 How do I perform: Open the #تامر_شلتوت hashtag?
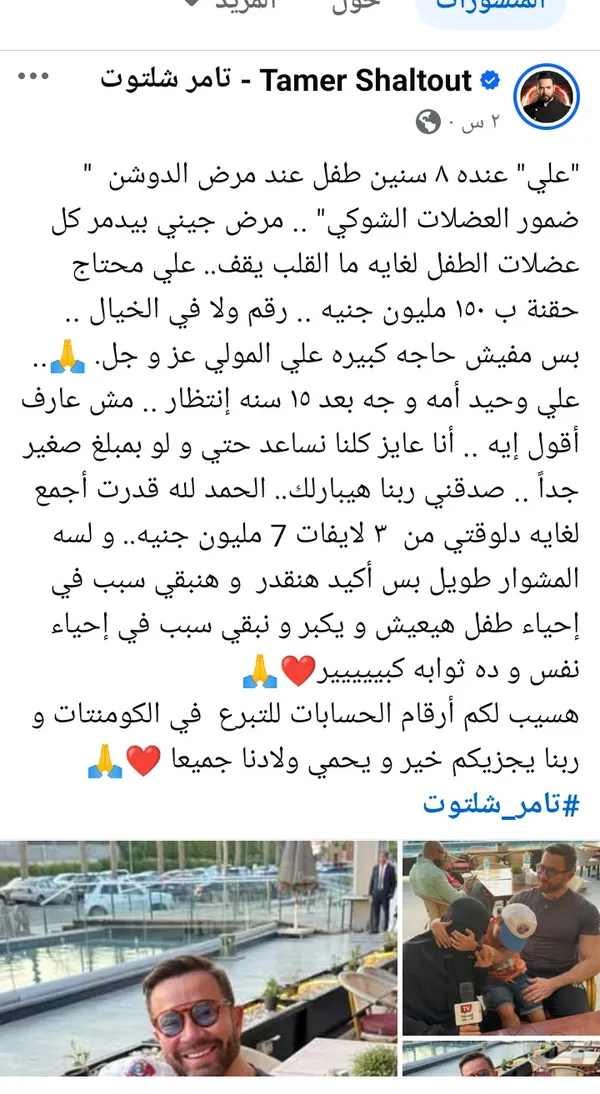501,804
